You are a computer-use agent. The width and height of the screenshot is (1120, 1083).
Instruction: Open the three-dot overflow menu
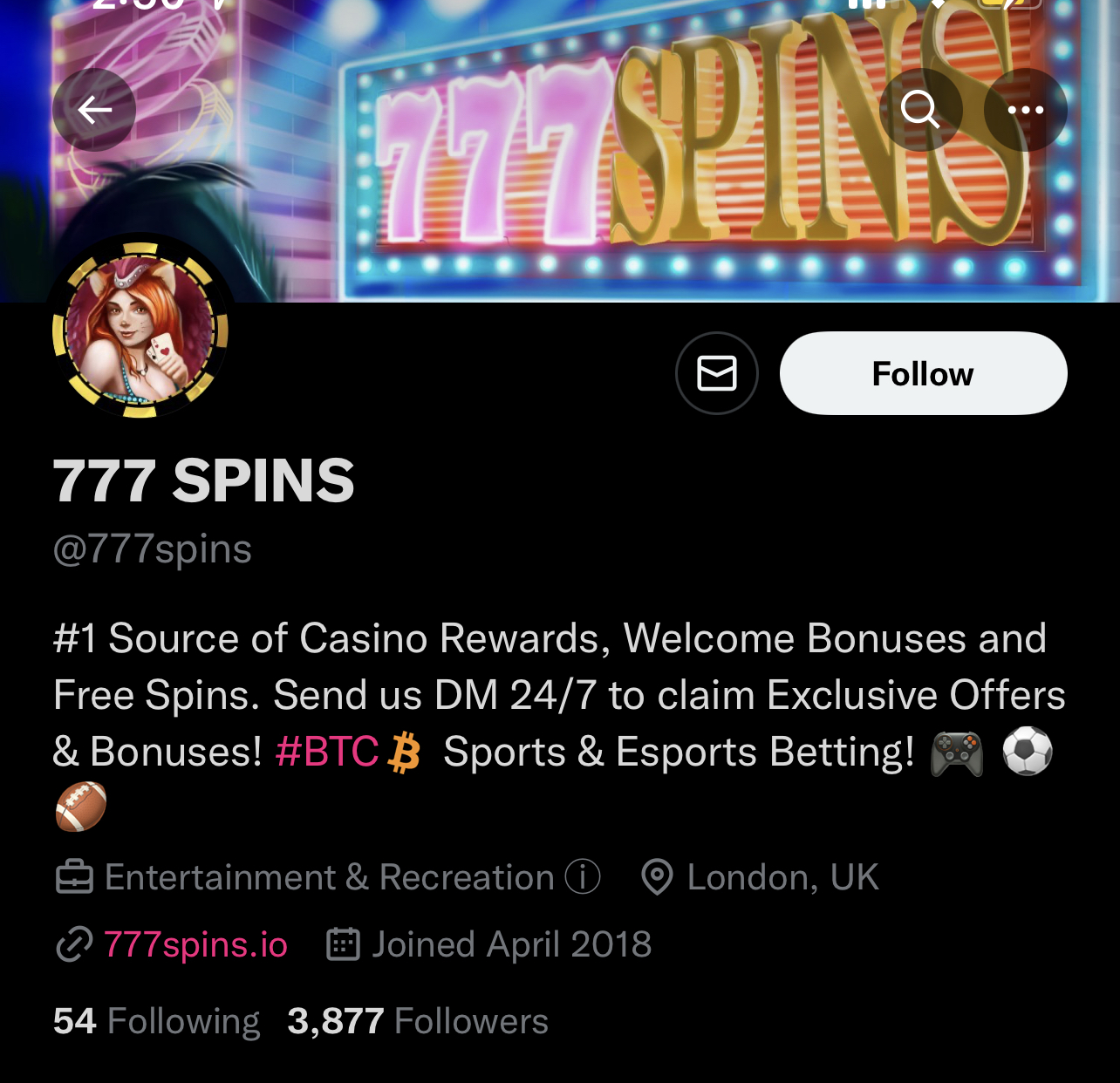[x=1025, y=110]
